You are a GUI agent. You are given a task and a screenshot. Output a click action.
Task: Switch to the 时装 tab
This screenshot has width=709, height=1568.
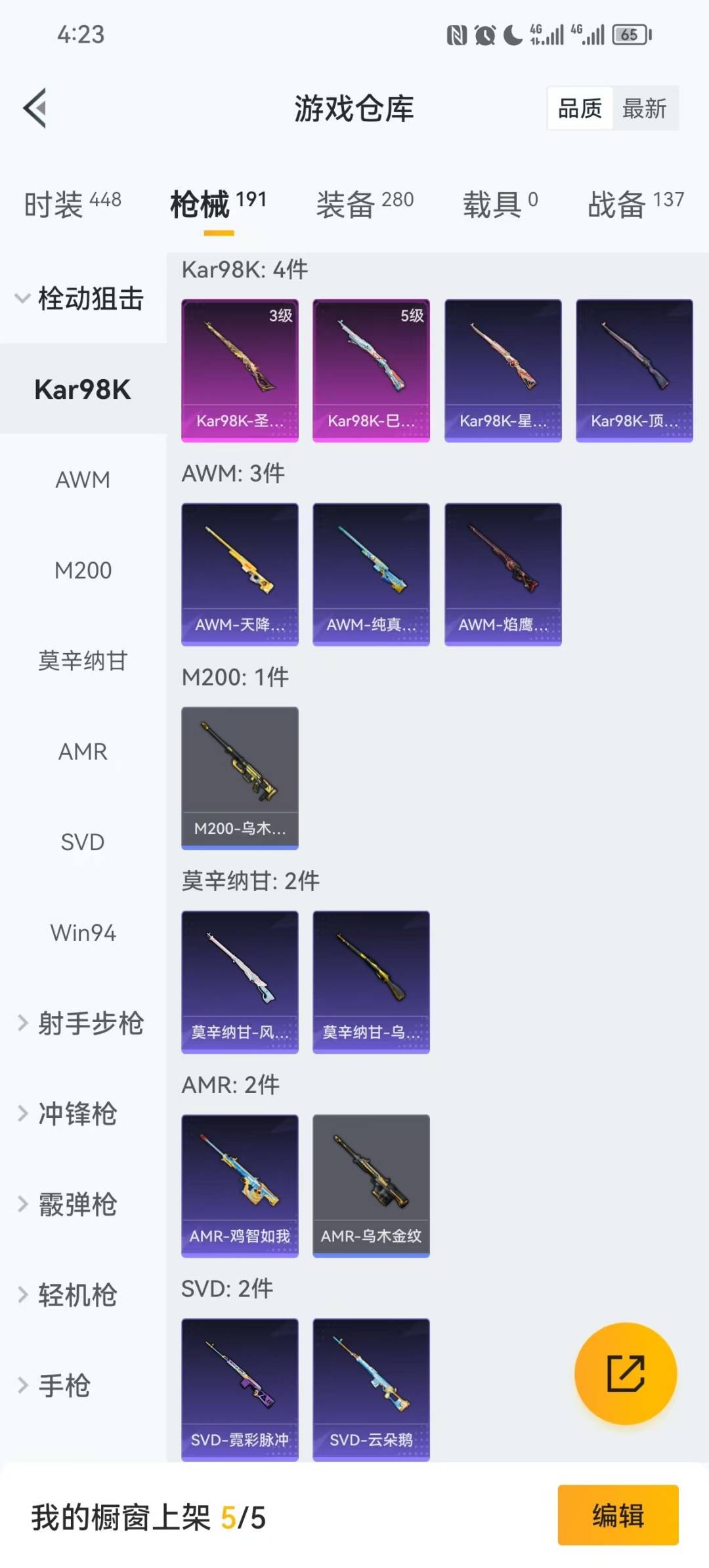click(x=72, y=203)
